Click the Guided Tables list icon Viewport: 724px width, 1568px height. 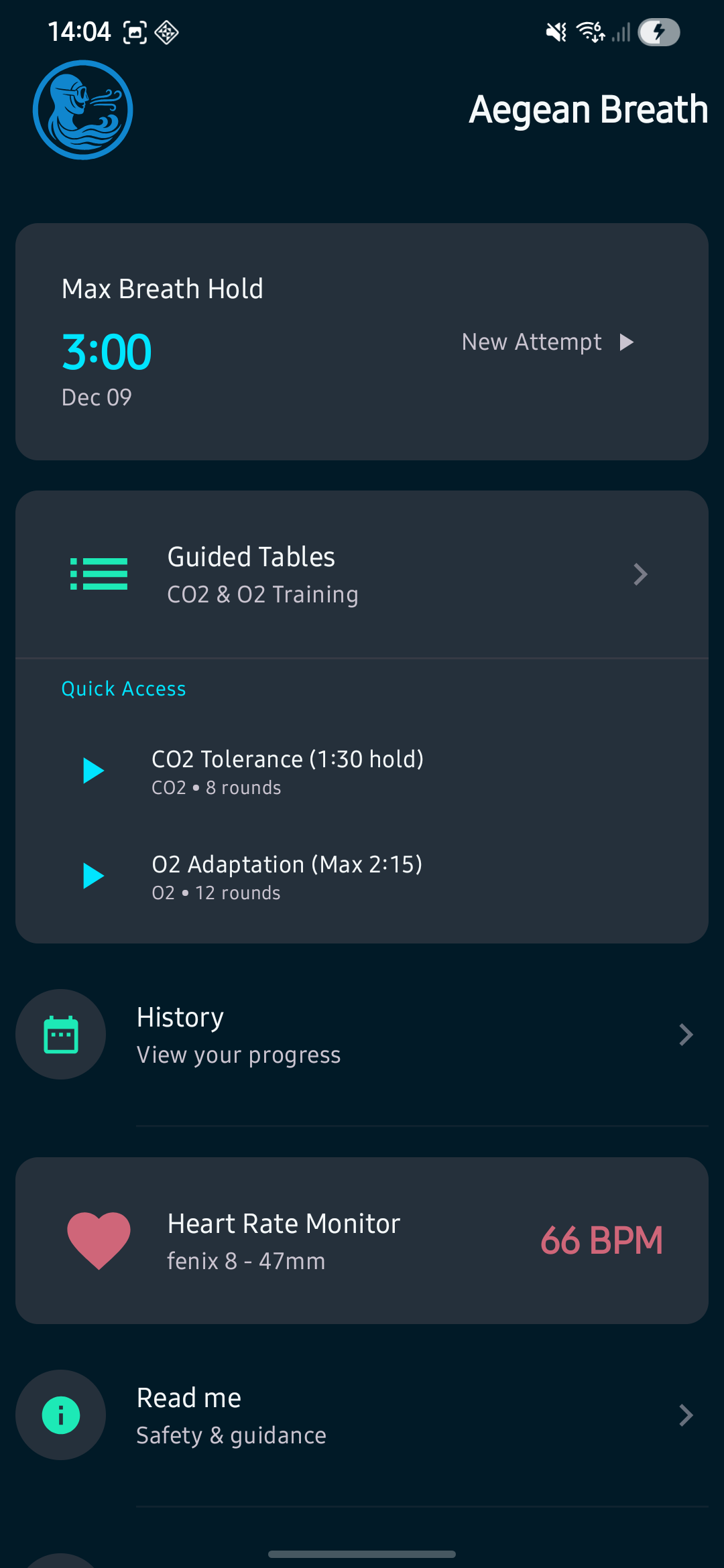point(99,574)
